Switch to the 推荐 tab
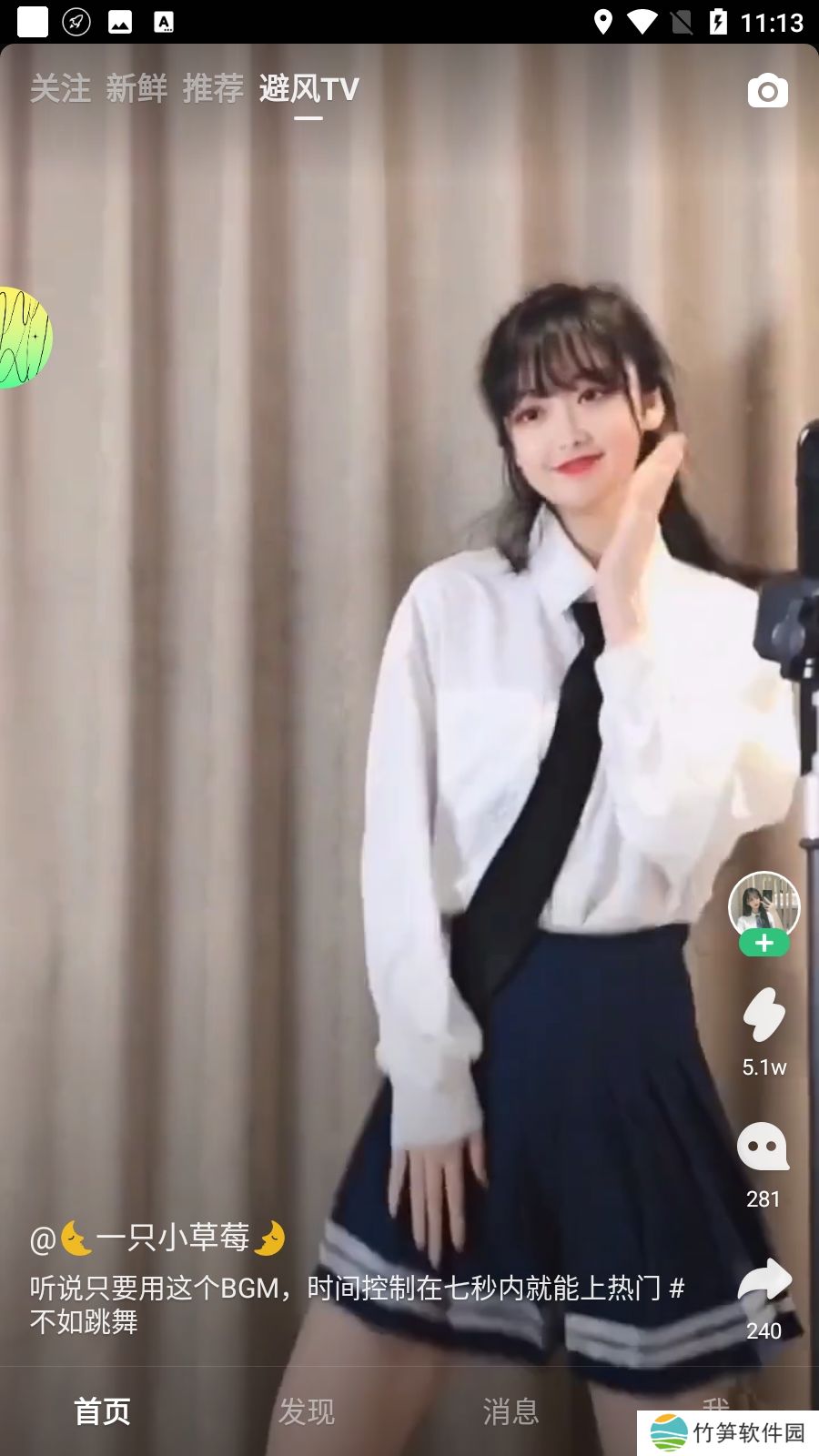819x1456 pixels. pos(213,89)
